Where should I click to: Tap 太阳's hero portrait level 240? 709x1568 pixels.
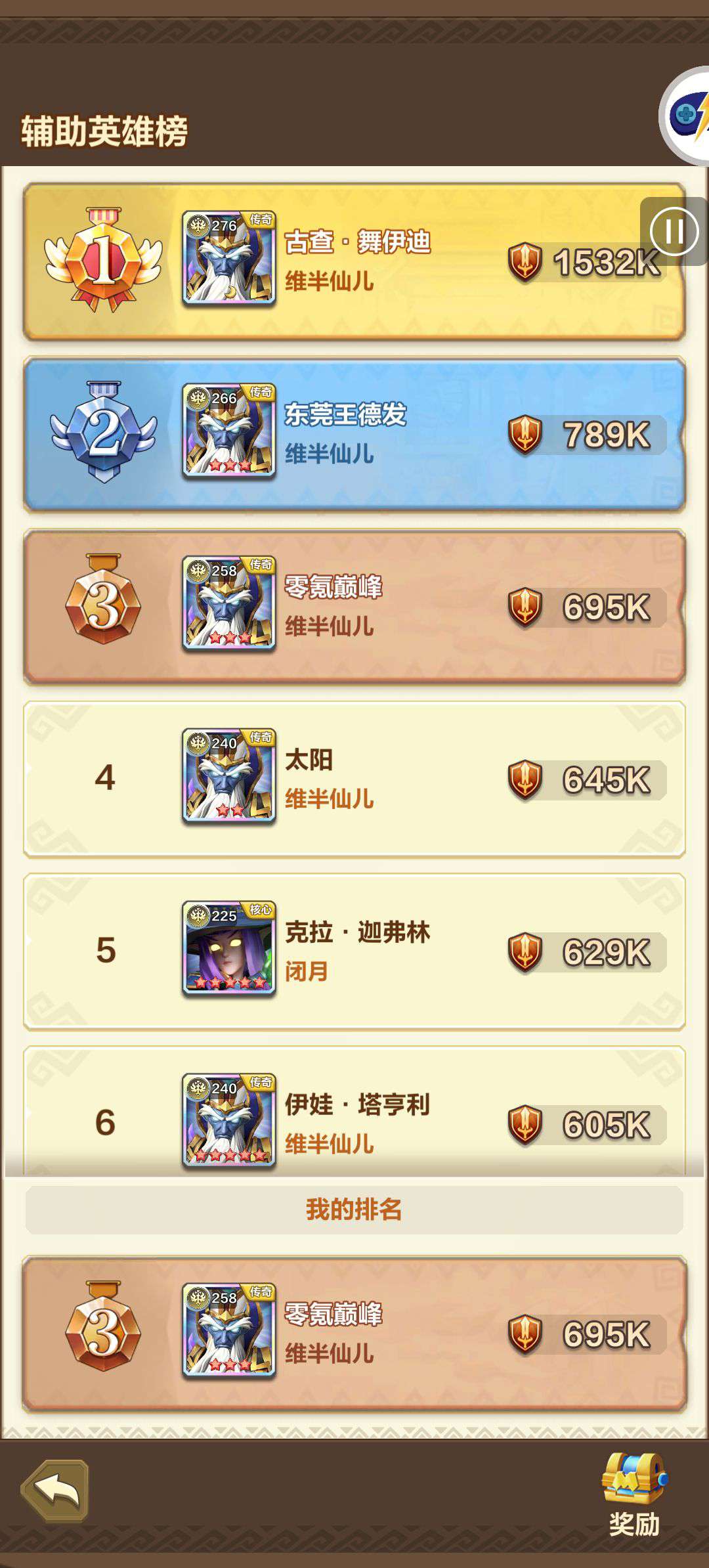(x=228, y=775)
